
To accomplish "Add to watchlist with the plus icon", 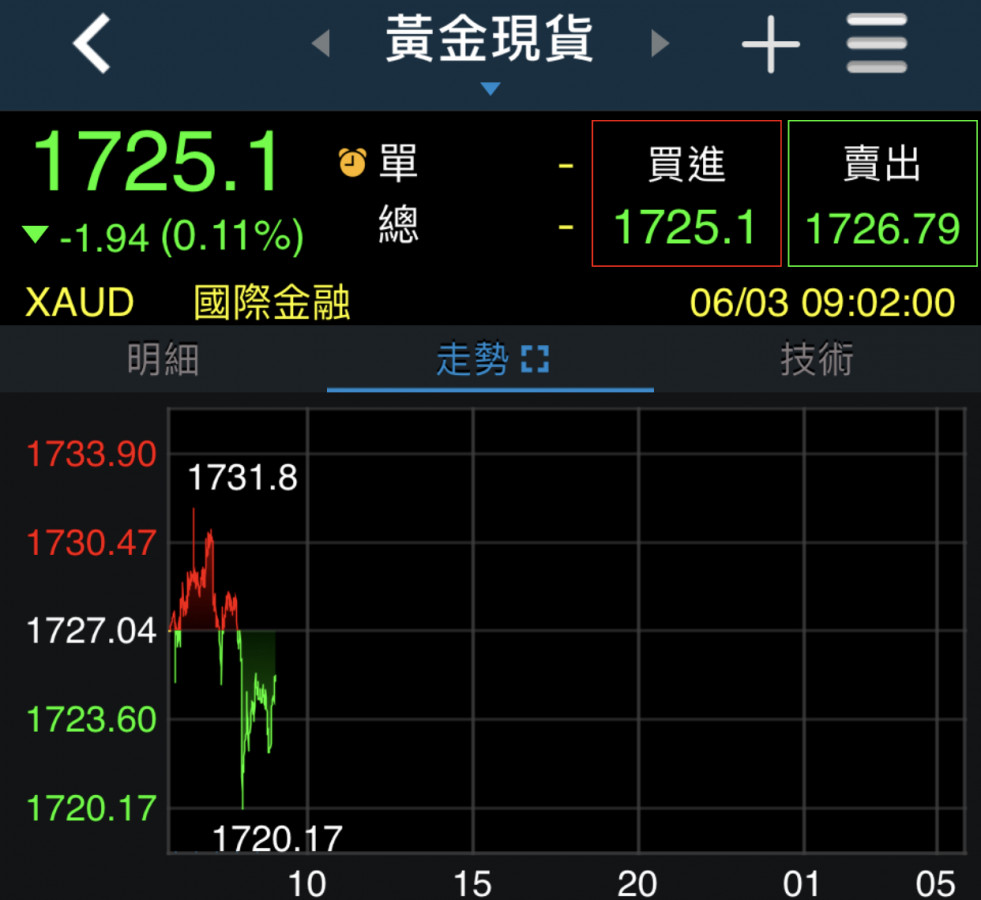I will (x=770, y=45).
